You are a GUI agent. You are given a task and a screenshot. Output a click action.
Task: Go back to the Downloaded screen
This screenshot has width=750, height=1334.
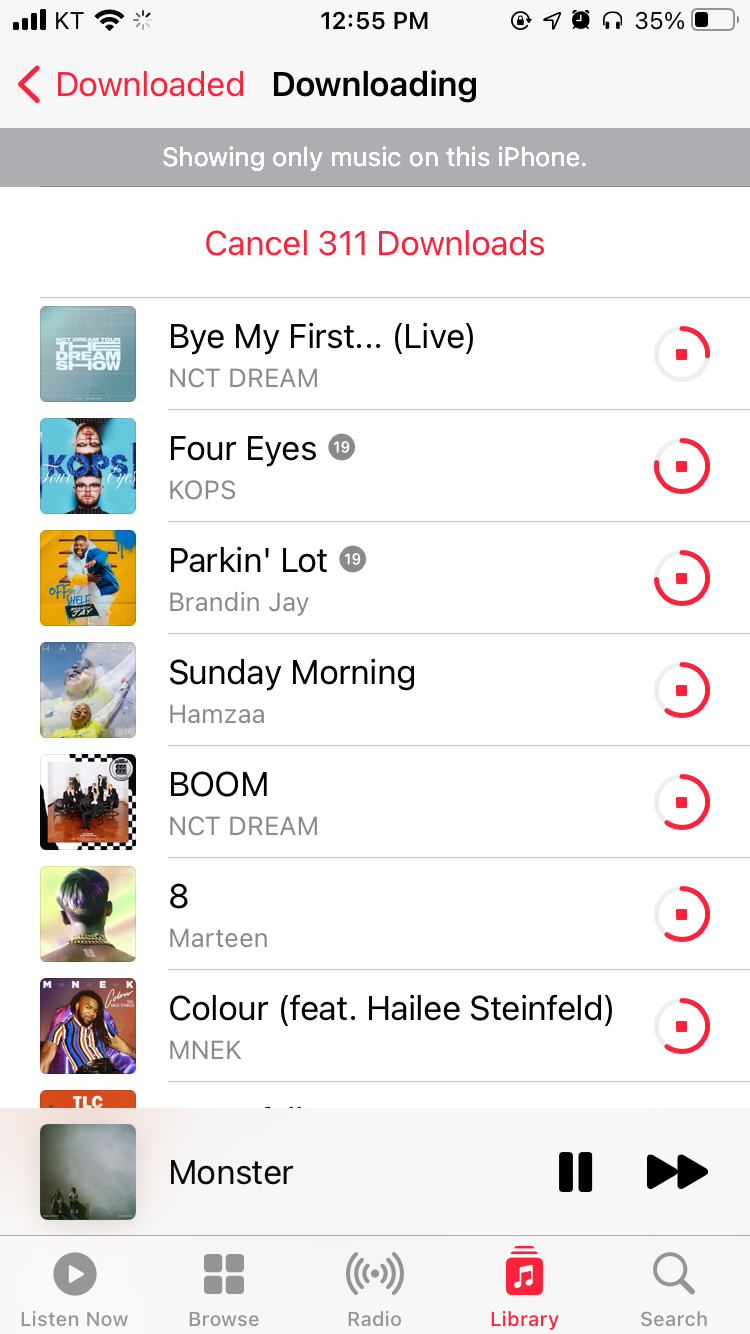coord(132,85)
